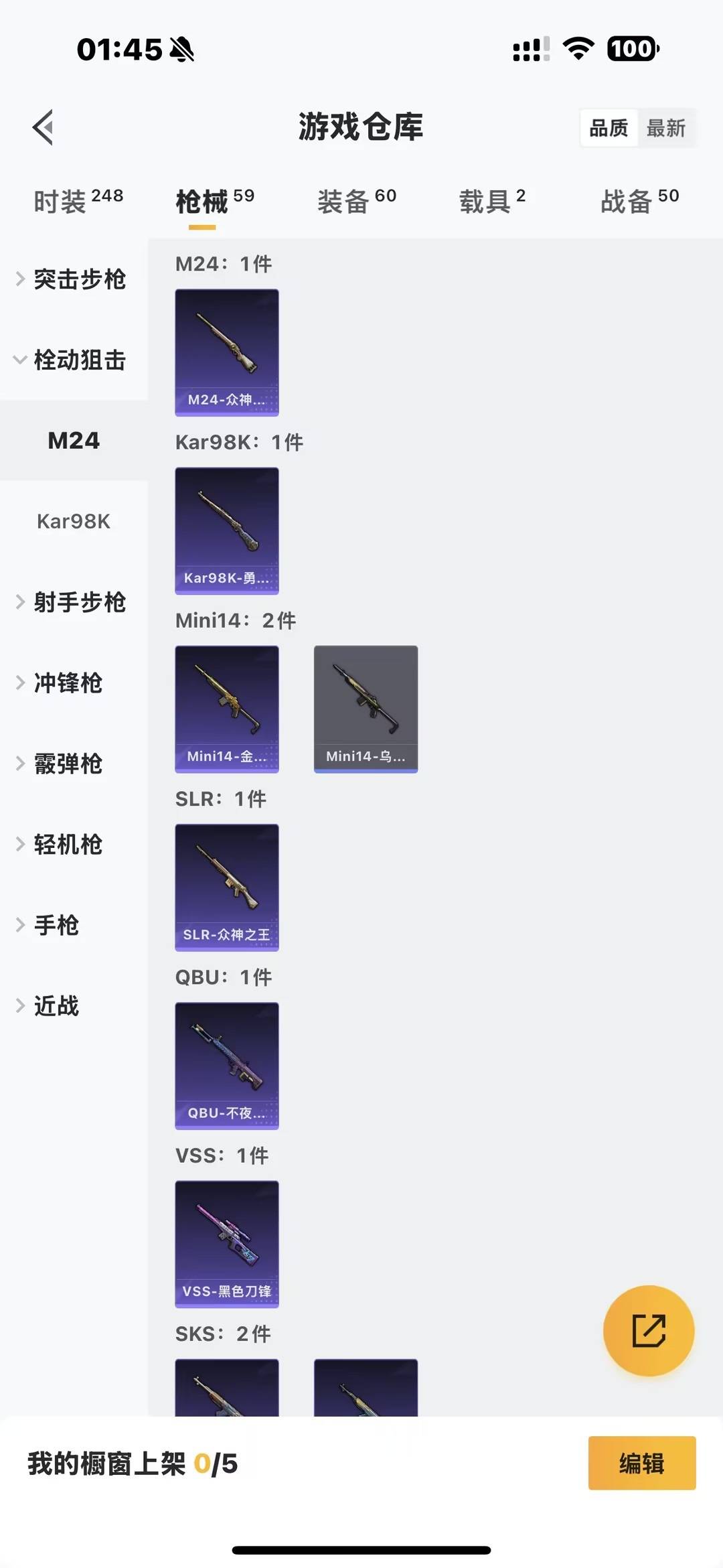This screenshot has width=723, height=1568.
Task: Open the share export floating button
Action: coord(647,1332)
